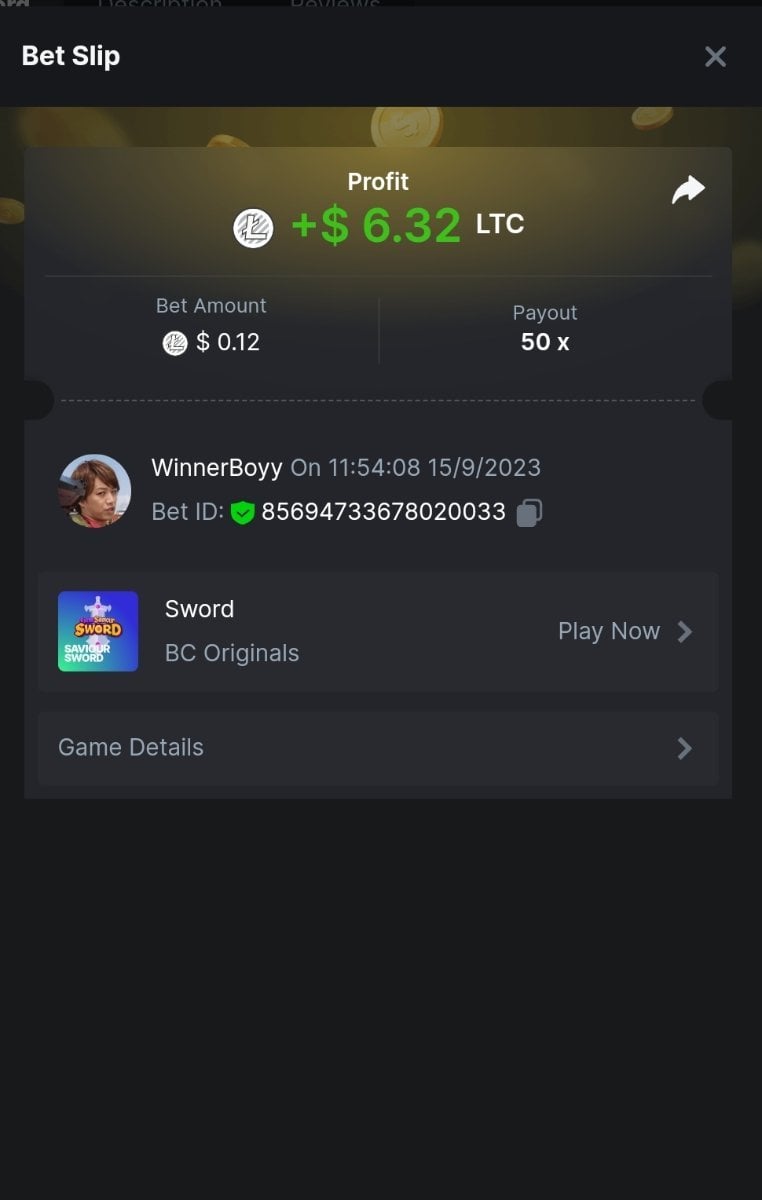Copy the Bet ID number
Screen dimensions: 762x1200
pos(529,513)
